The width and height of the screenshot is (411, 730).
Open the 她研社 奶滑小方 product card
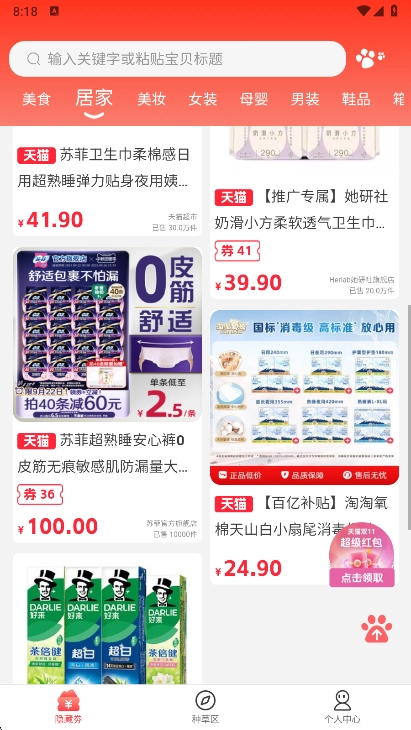(304, 213)
